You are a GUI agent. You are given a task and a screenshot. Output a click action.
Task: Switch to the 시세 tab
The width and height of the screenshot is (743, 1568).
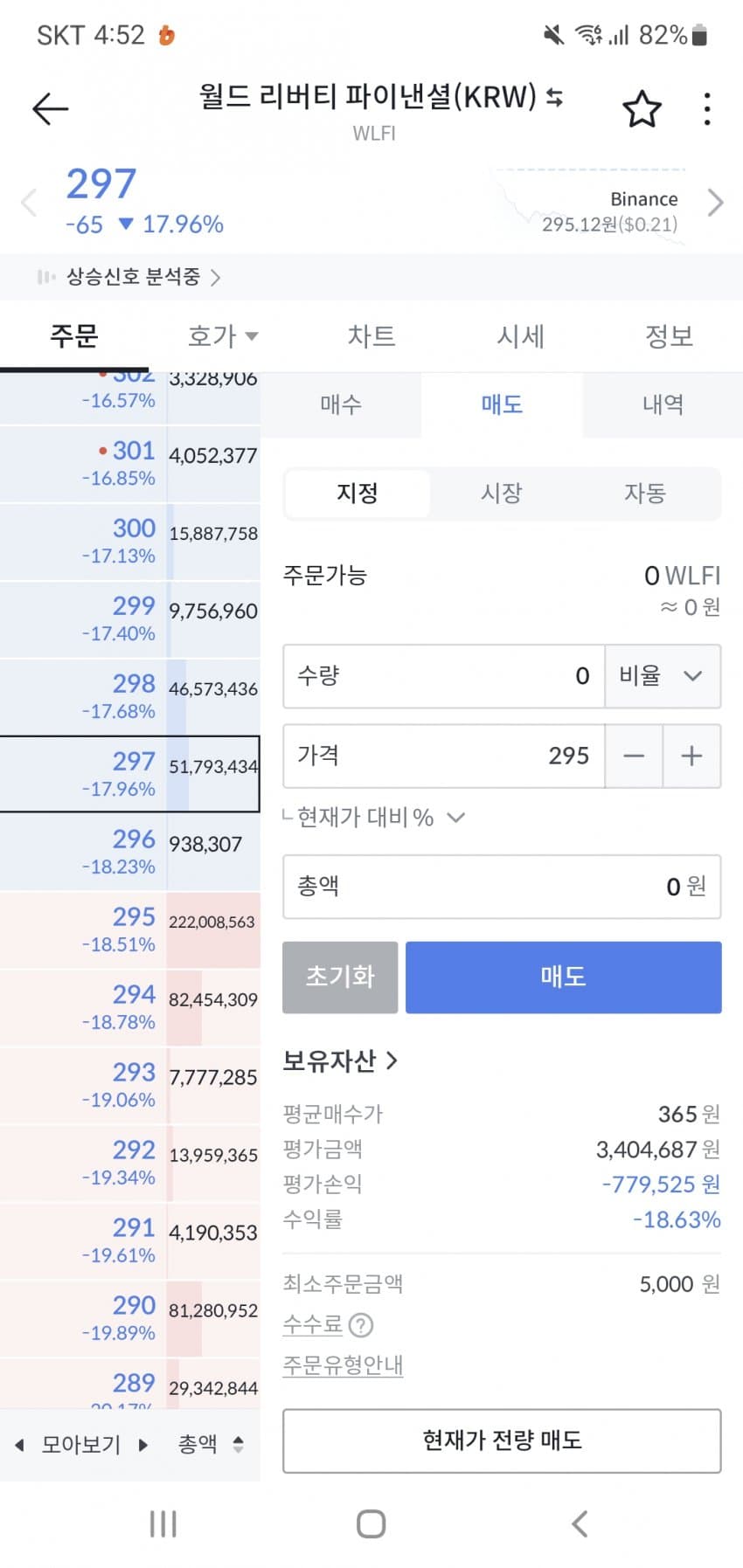[520, 335]
